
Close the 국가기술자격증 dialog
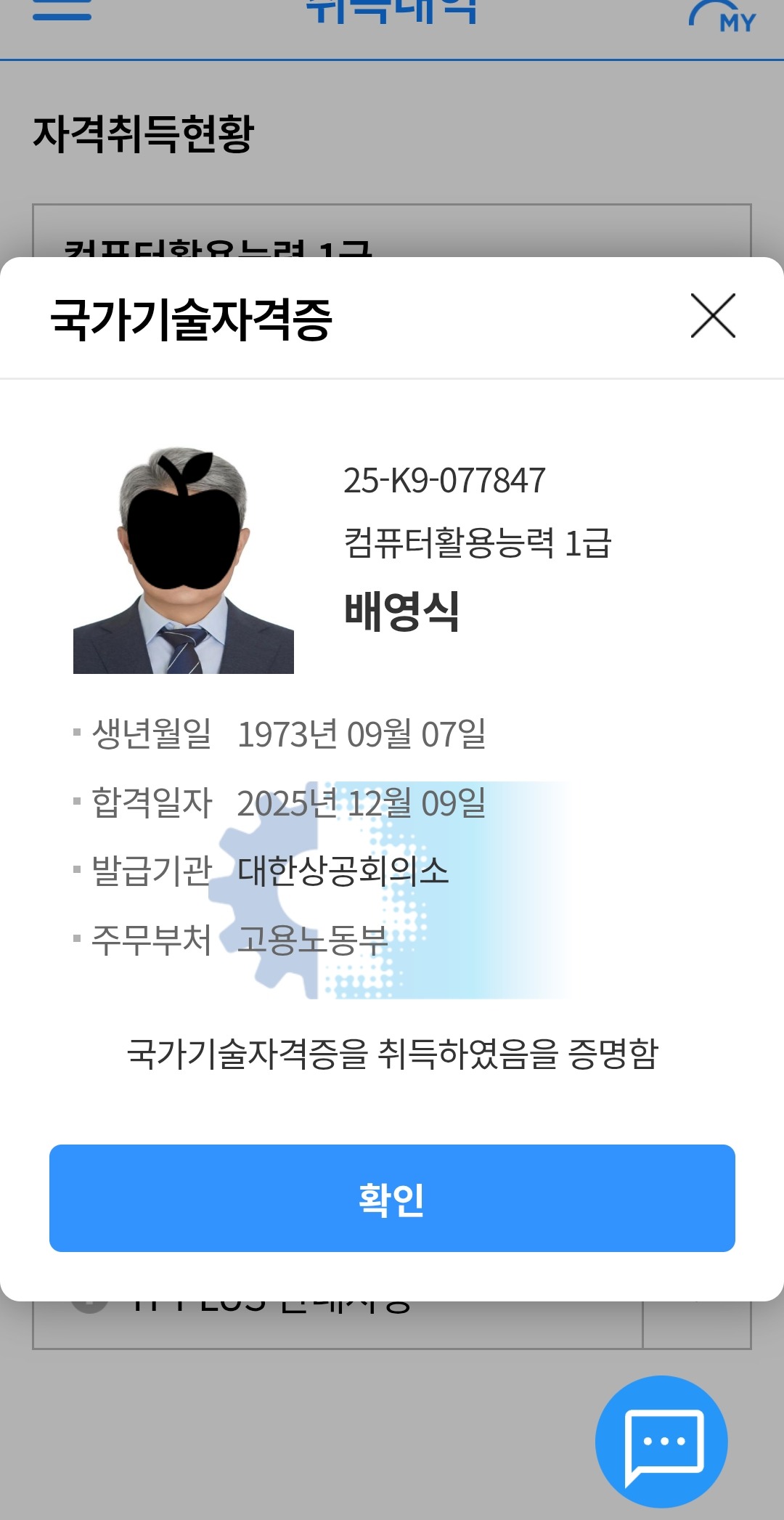713,316
